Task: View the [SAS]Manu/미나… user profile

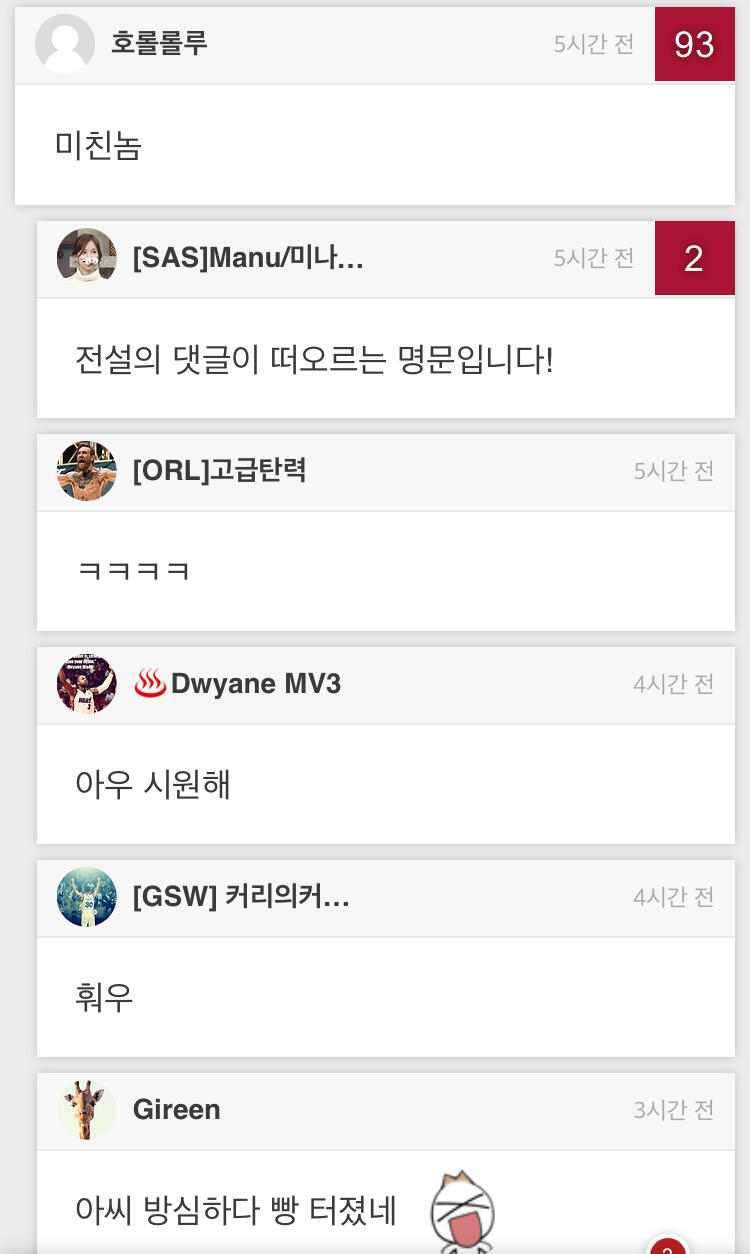Action: coord(248,258)
